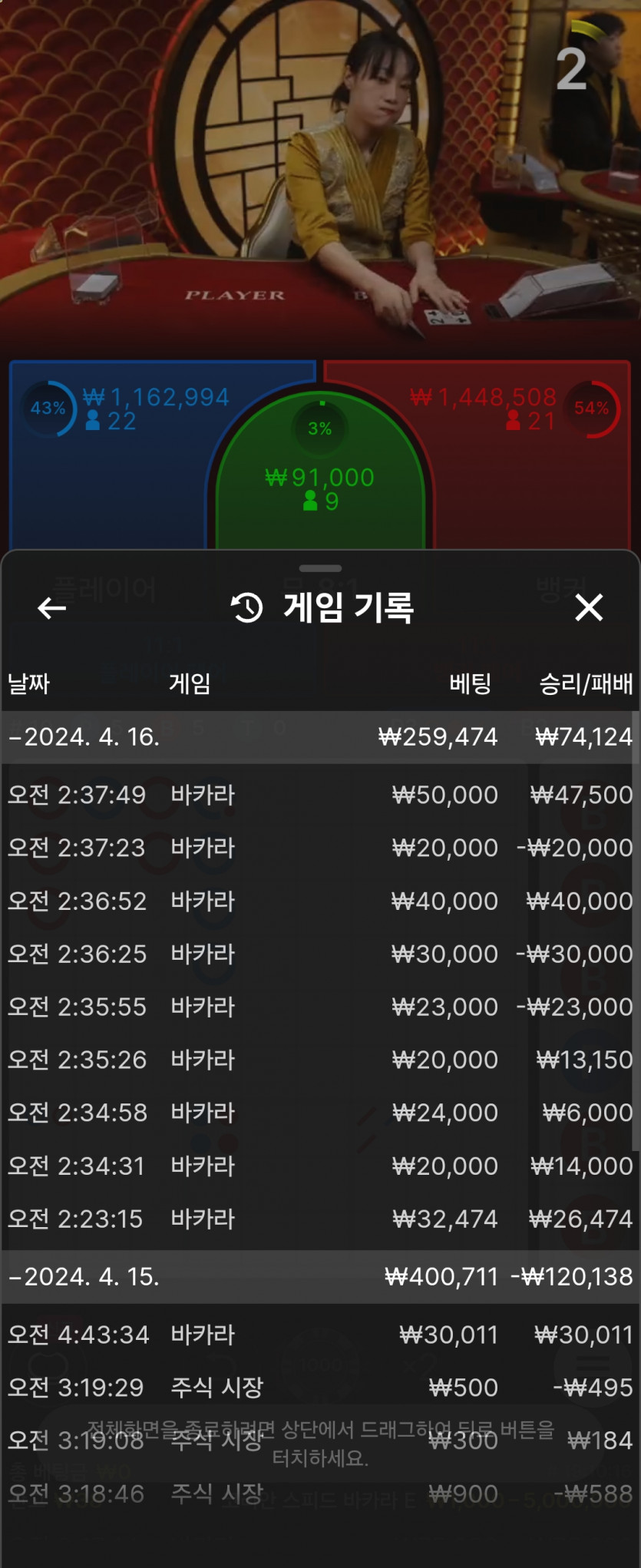This screenshot has width=641, height=1568.
Task: Collapse the 2024. 4. 16. date group
Action: point(84,737)
